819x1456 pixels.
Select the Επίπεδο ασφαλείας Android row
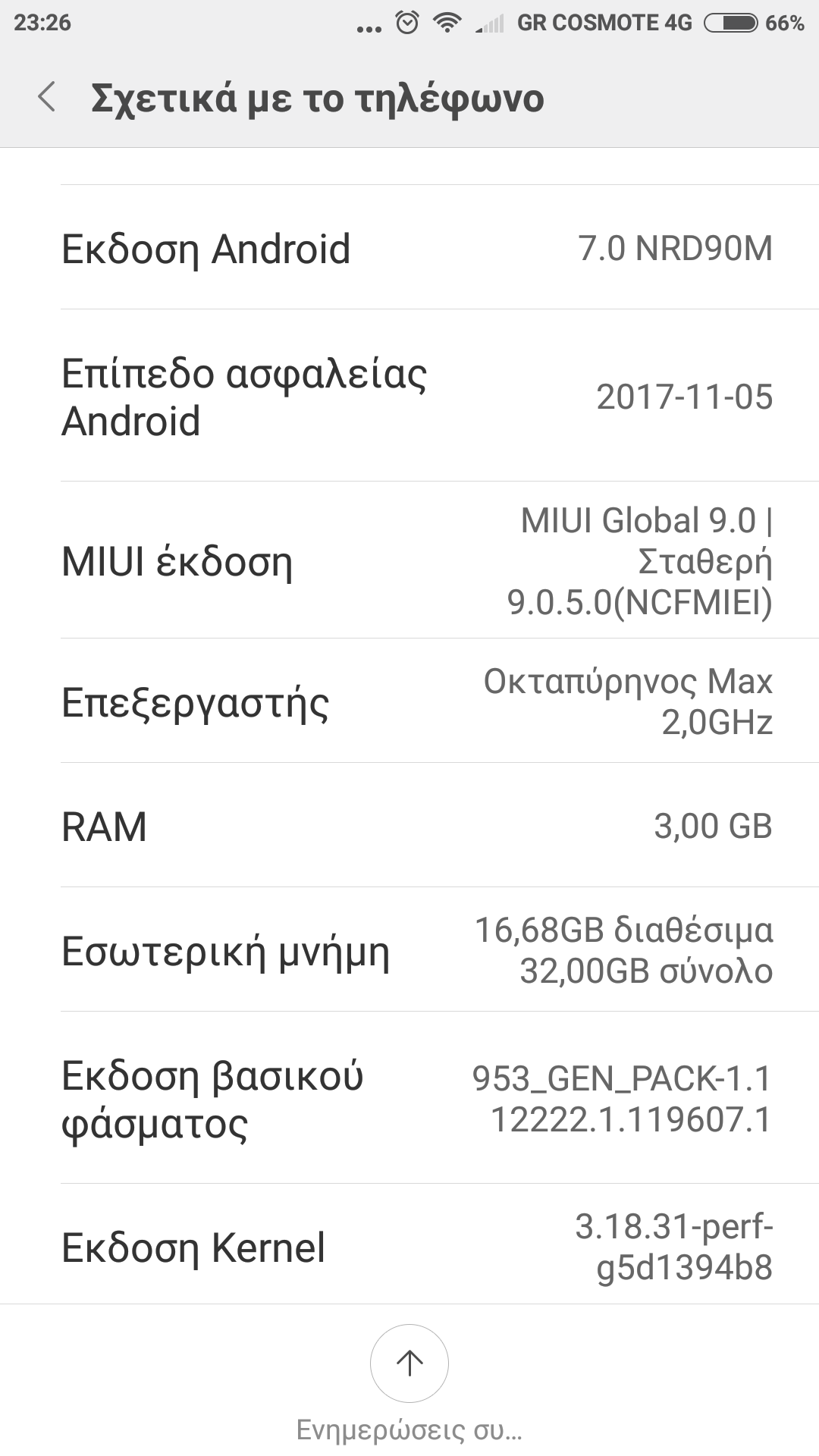pos(409,396)
